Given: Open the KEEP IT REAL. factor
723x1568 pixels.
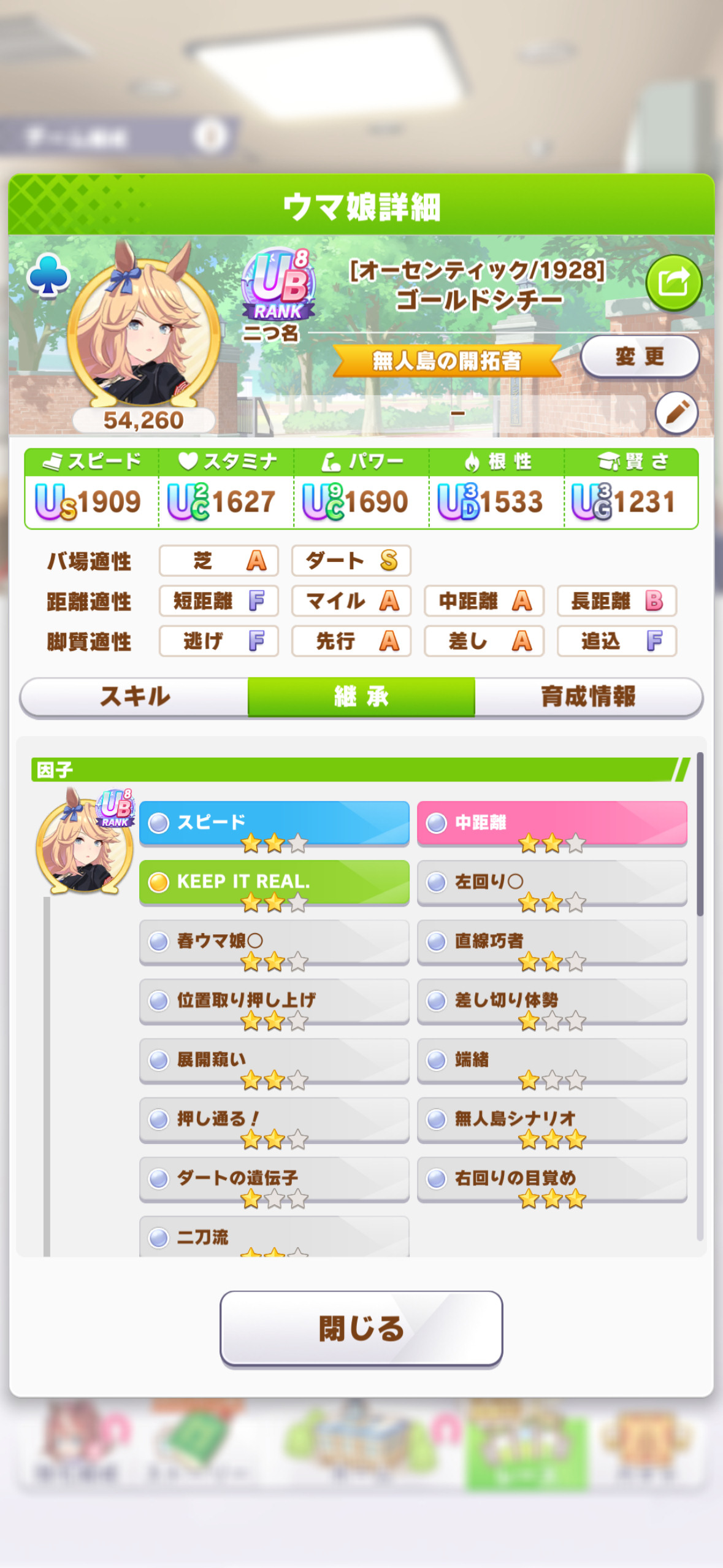Looking at the screenshot, I should (274, 882).
